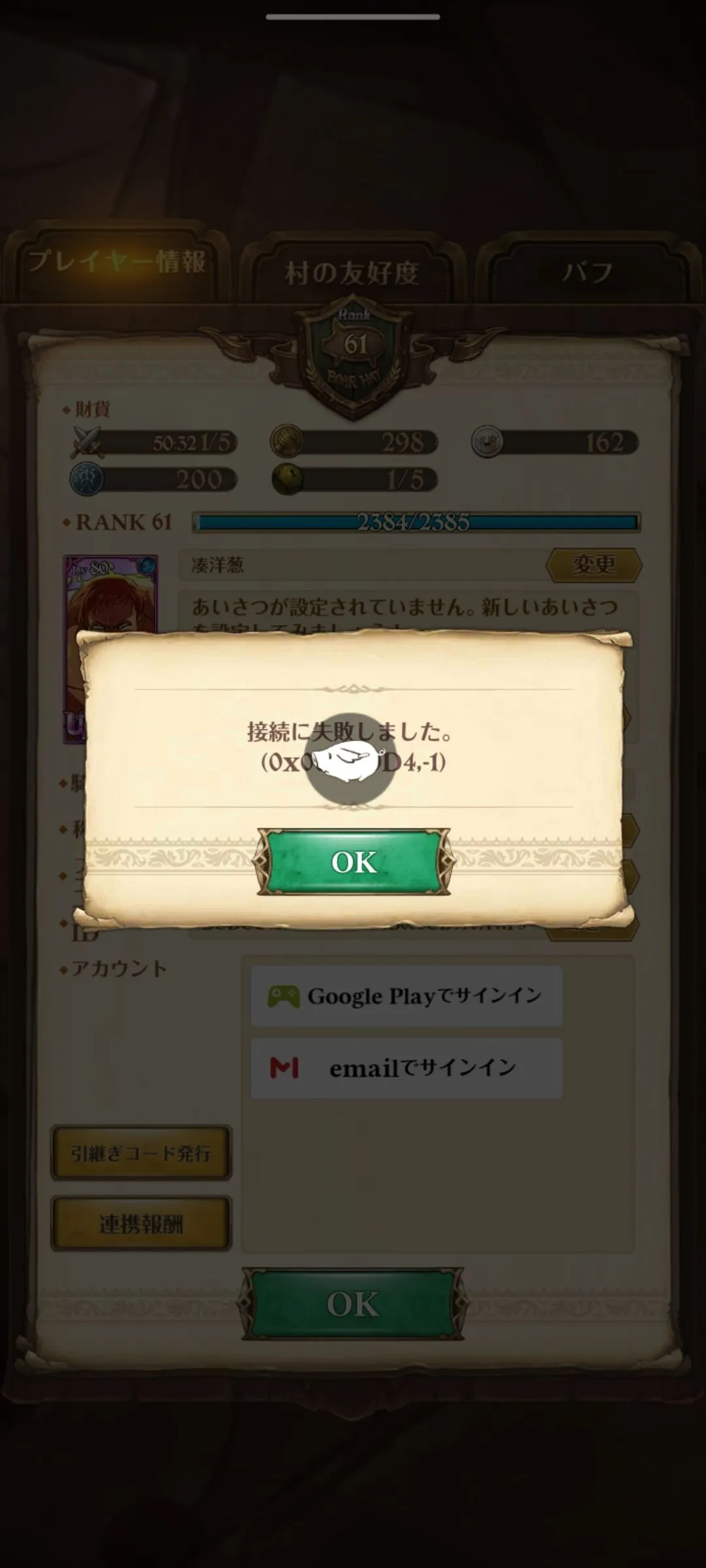Image resolution: width=706 pixels, height=1568 pixels.
Task: Sign in with Google Play
Action: [x=406, y=996]
